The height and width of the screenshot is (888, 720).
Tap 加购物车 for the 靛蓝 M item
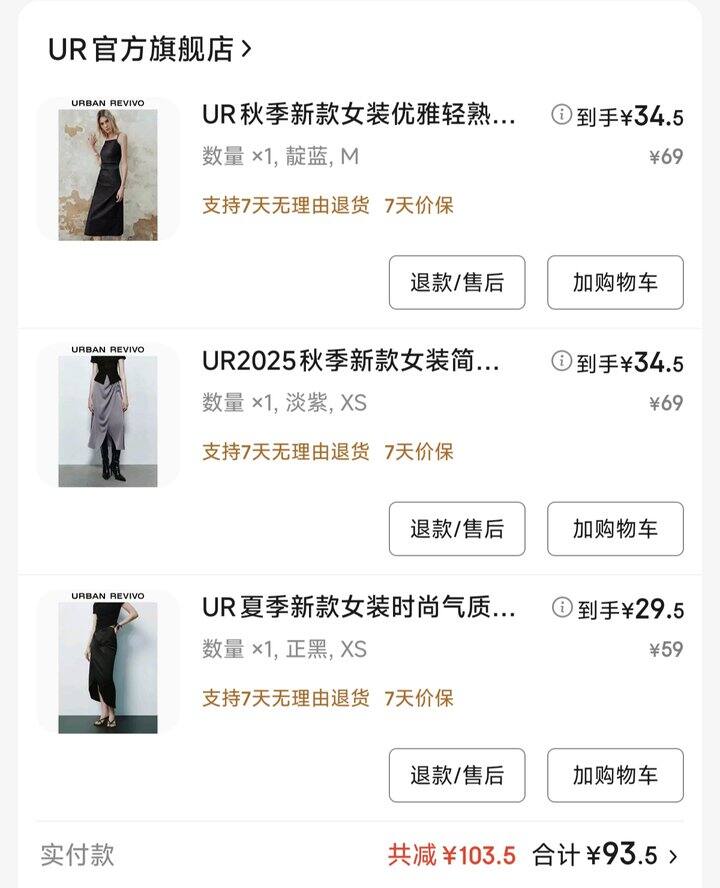(x=615, y=283)
